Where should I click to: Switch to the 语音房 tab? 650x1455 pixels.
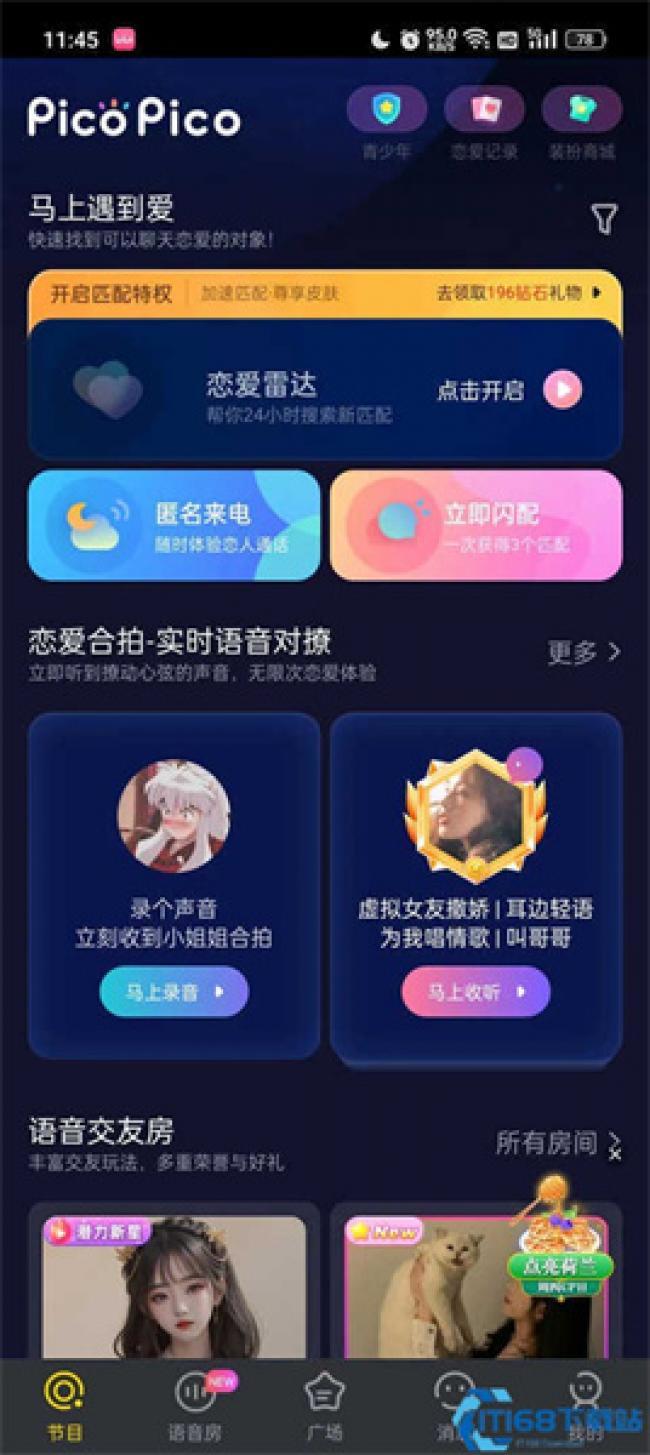point(195,1407)
